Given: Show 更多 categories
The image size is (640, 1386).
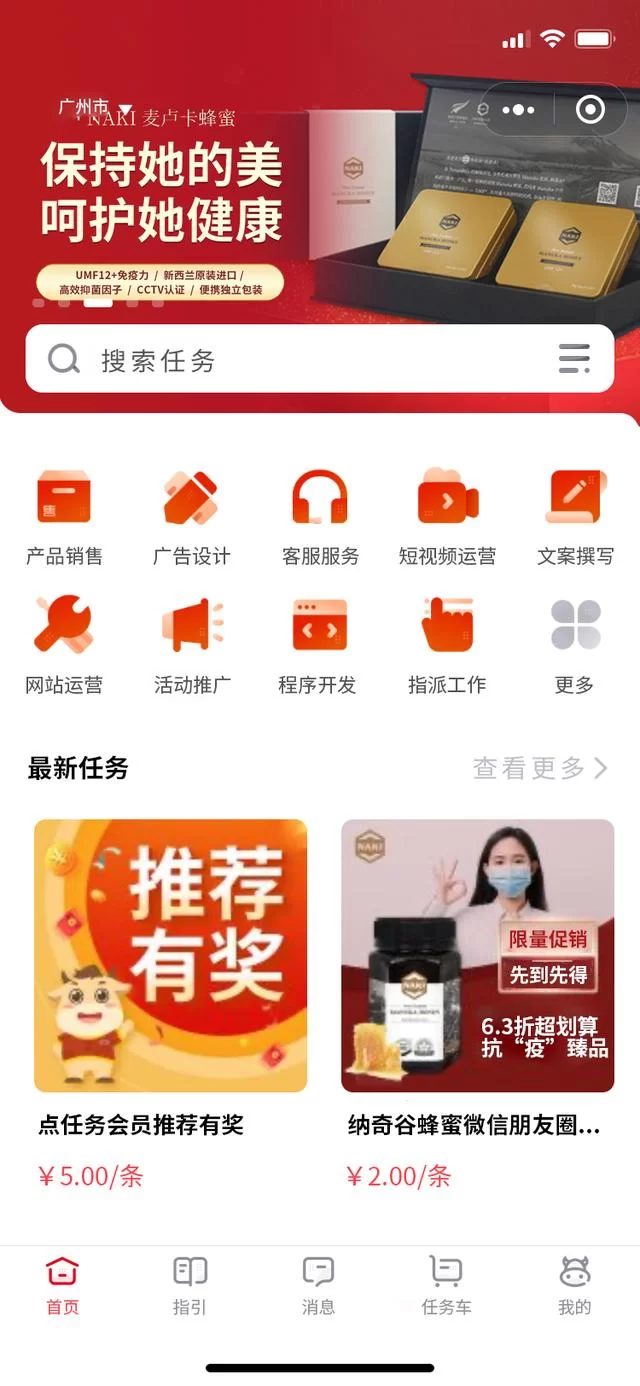Looking at the screenshot, I should (x=575, y=645).
